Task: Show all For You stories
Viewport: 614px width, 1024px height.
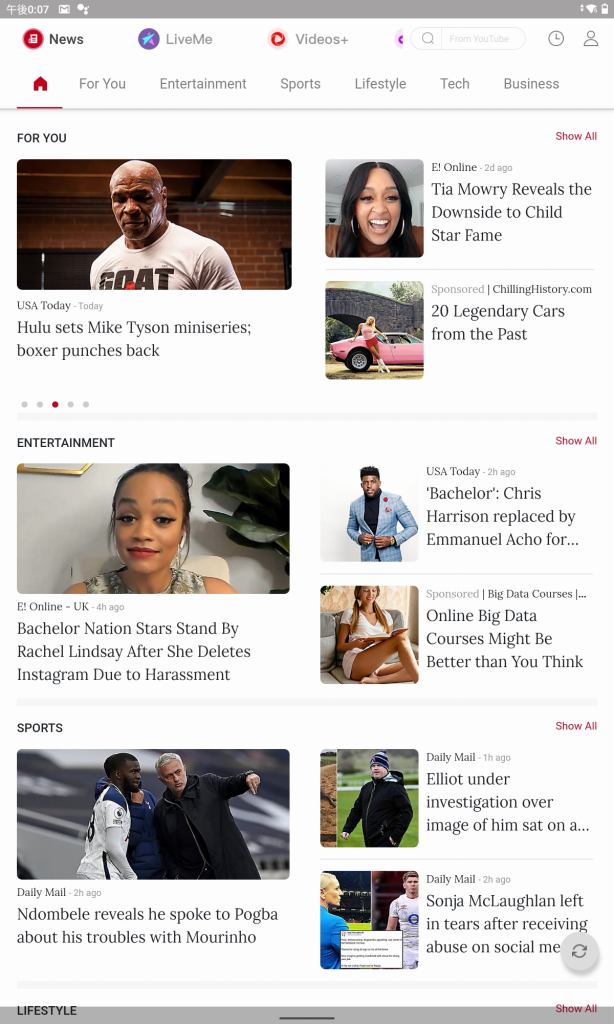Action: point(576,136)
